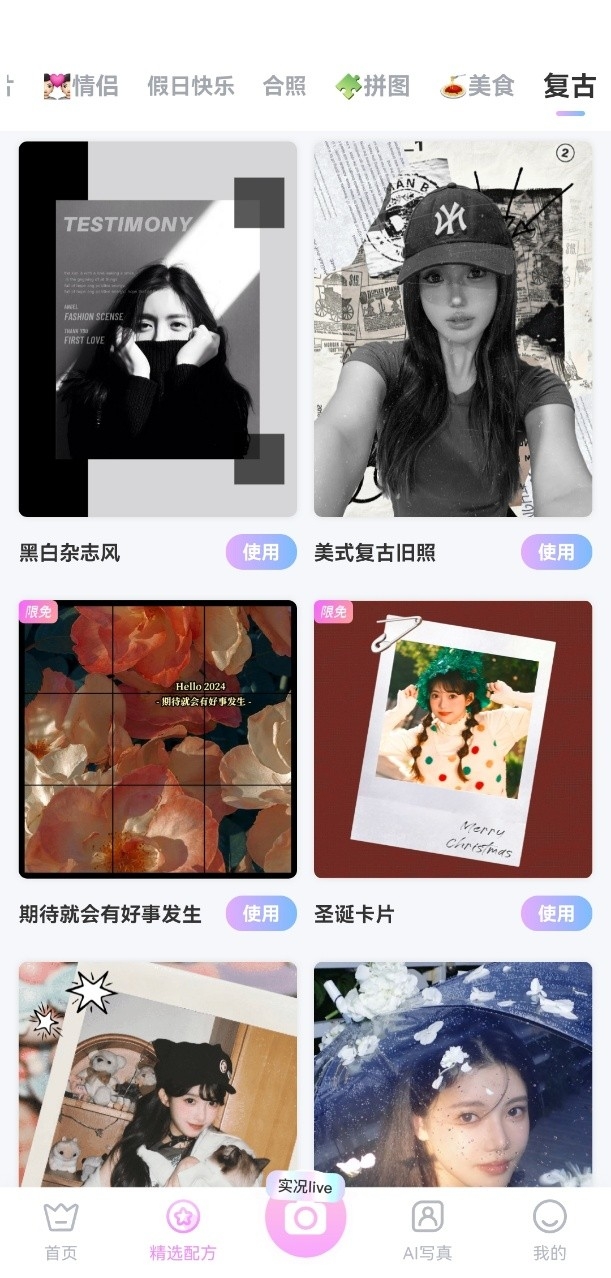
Task: View the 期待就会有好事发生 floral template
Action: pos(158,739)
